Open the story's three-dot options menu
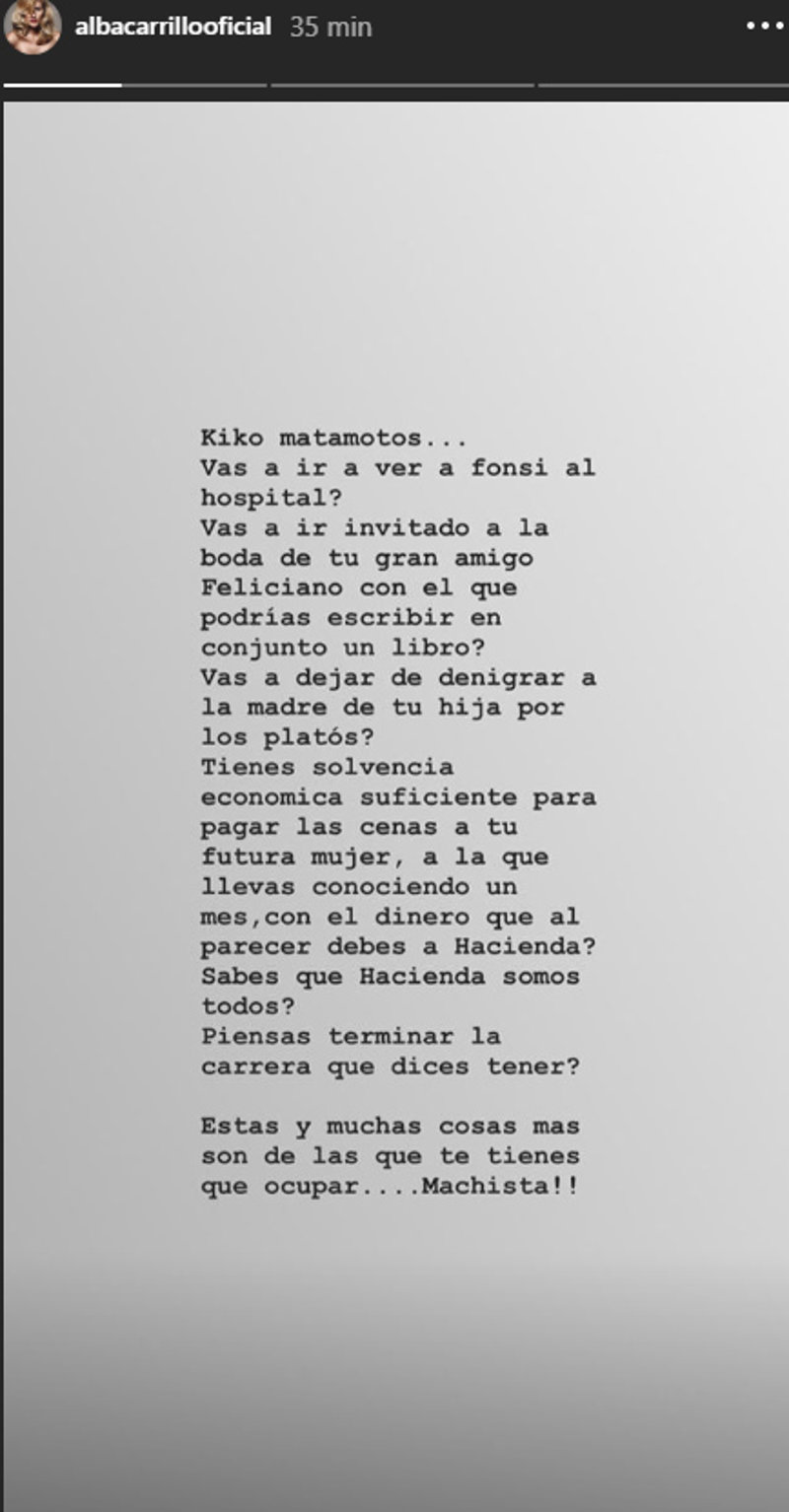Viewport: 789px width, 1512px height. [764, 27]
